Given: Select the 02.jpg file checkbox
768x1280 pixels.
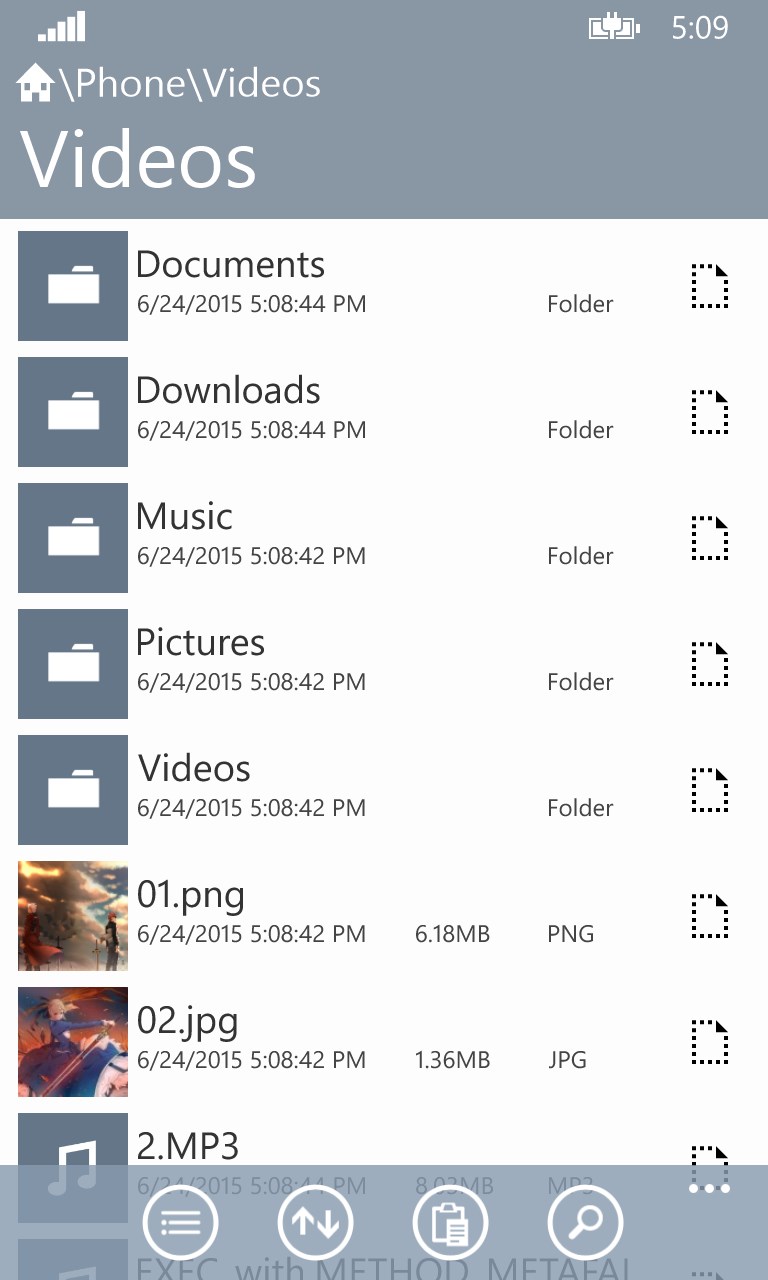Looking at the screenshot, I should coord(710,1042).
